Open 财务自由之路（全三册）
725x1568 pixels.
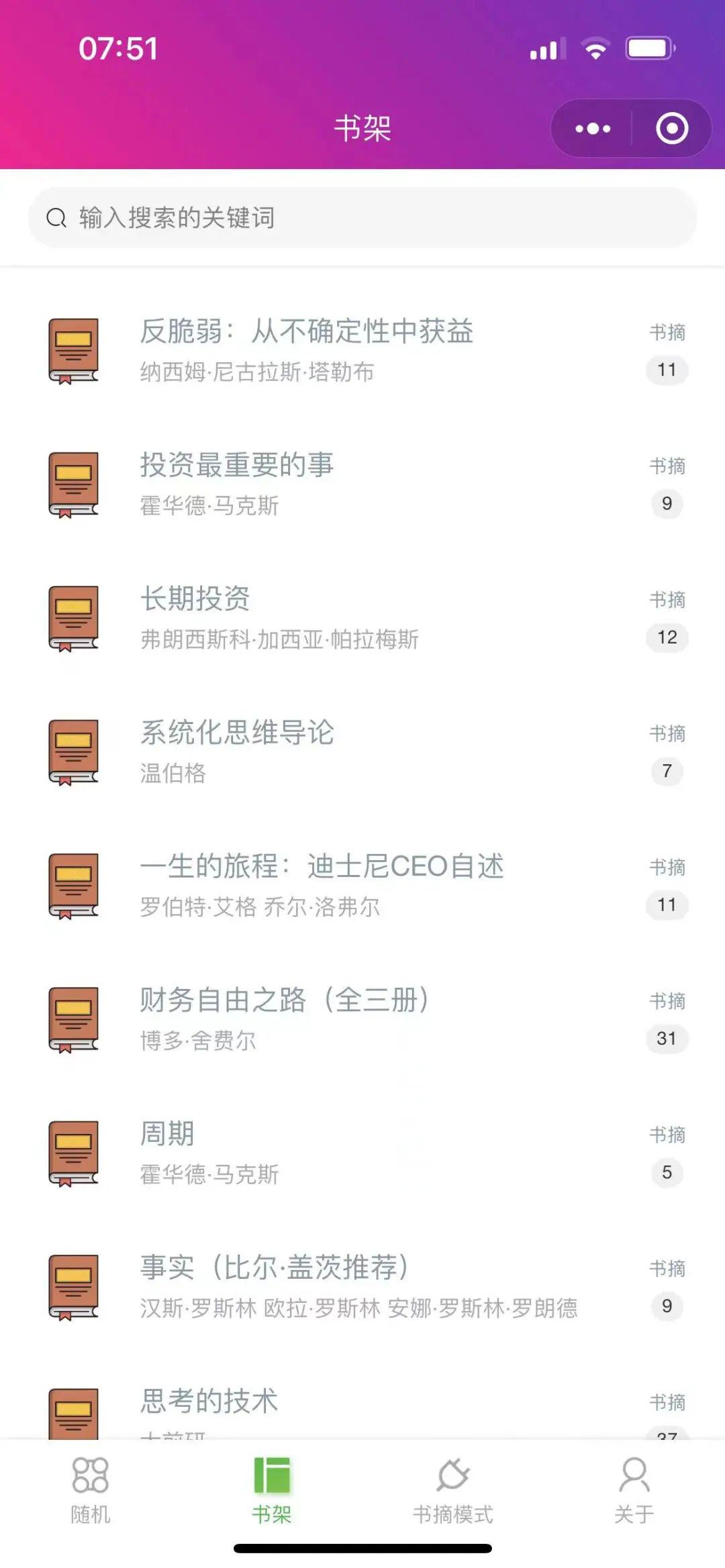(284, 1000)
